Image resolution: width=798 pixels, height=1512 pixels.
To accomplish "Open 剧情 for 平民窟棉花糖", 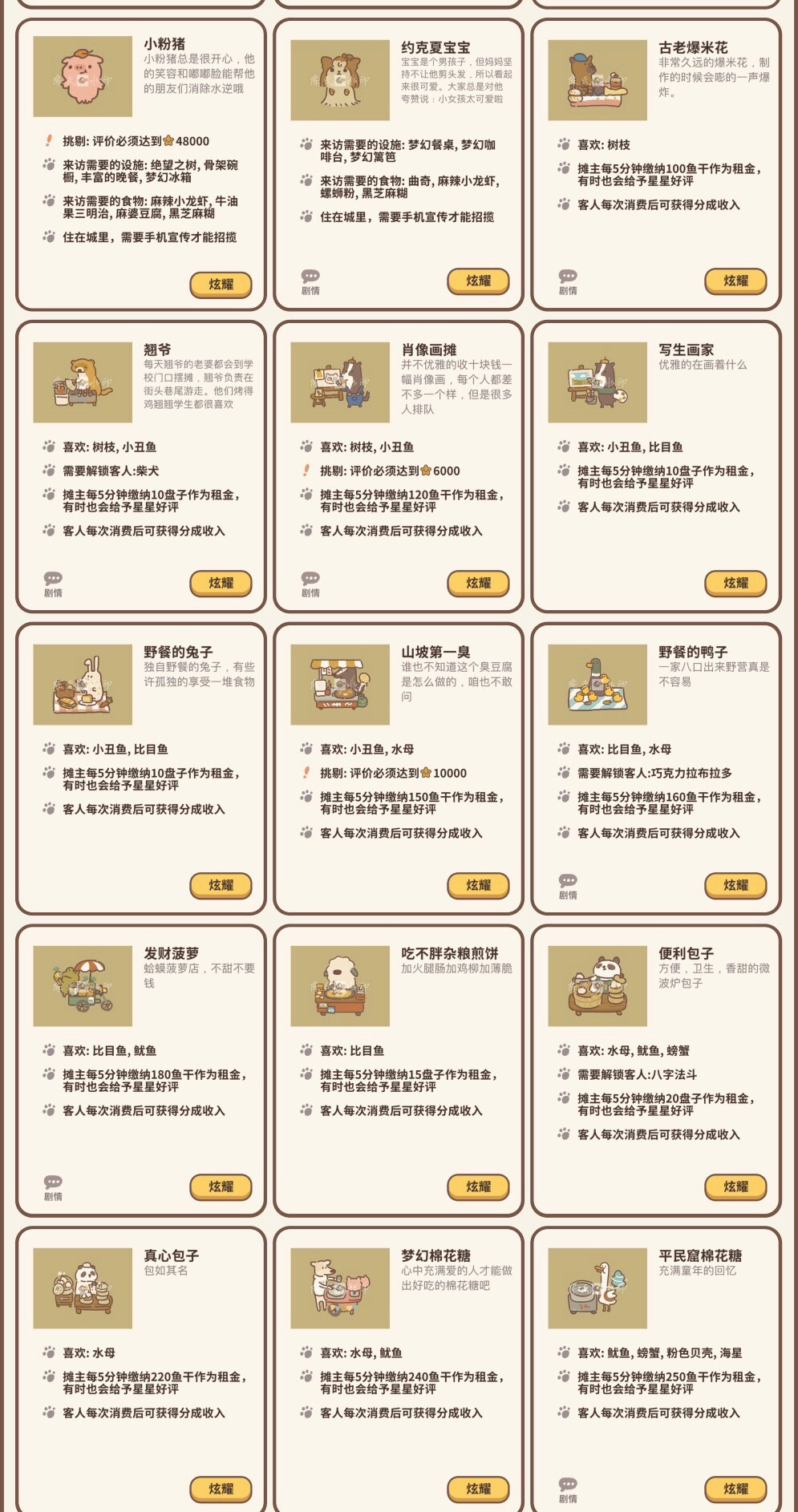I will [x=568, y=1490].
